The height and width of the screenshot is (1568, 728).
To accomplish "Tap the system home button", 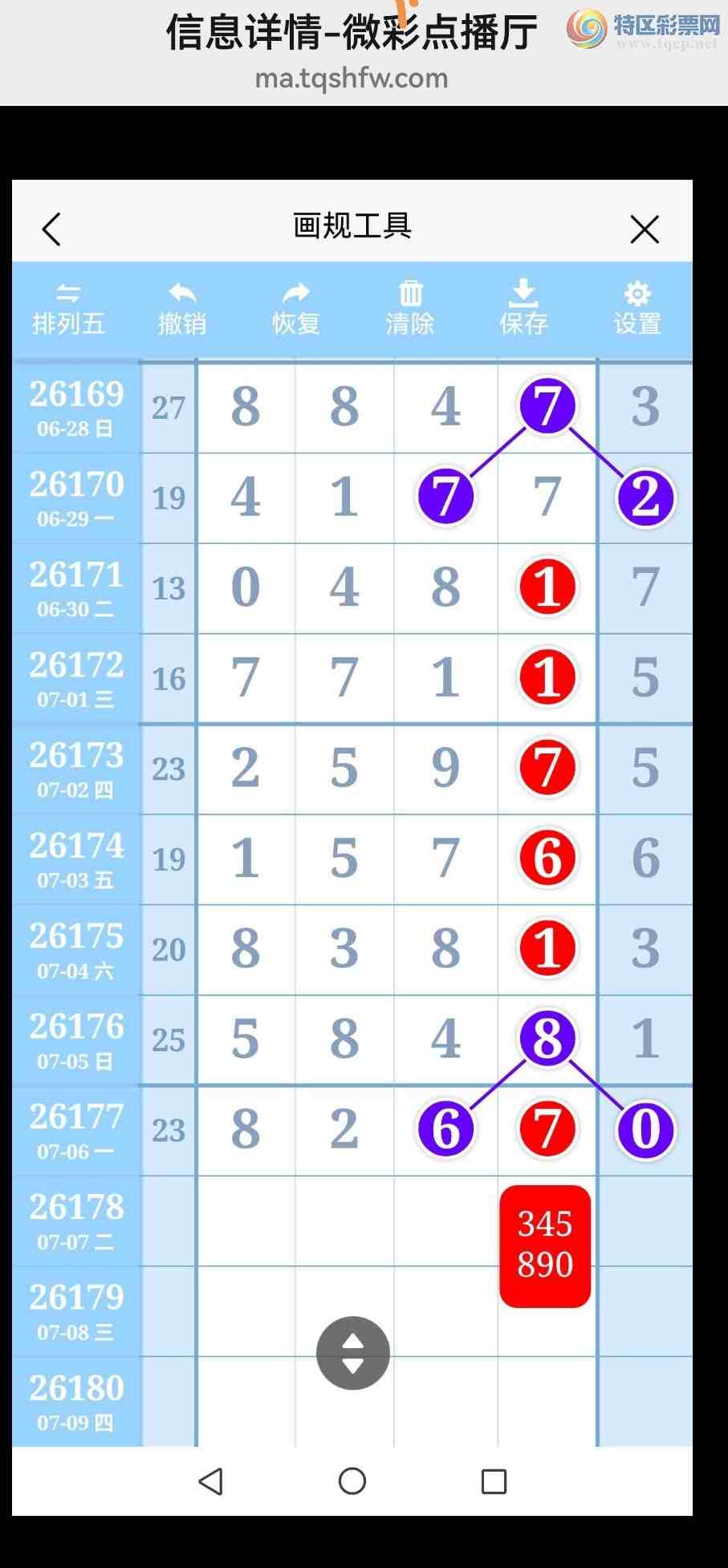I will [352, 1481].
